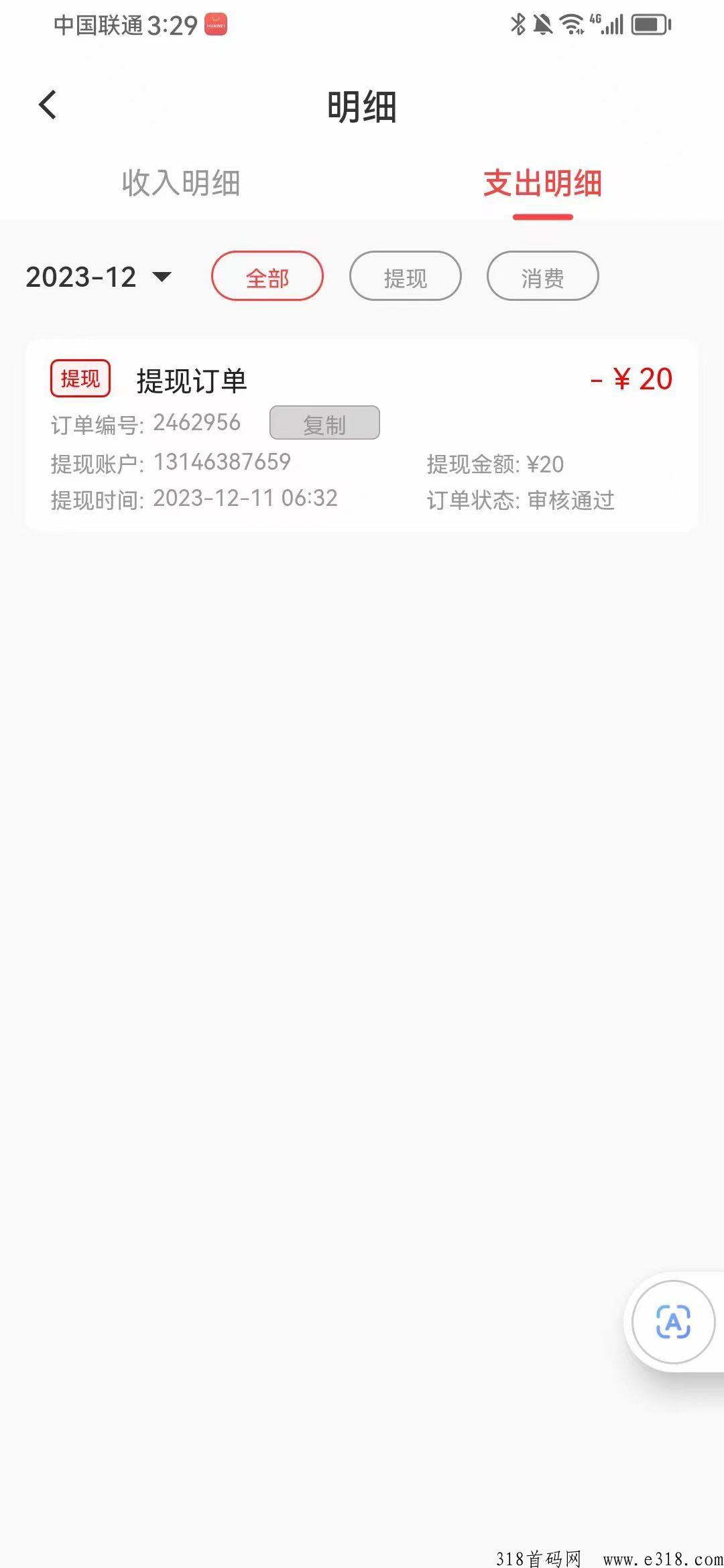Filter the list by 提现
This screenshot has height=1568, width=724.
(x=406, y=276)
